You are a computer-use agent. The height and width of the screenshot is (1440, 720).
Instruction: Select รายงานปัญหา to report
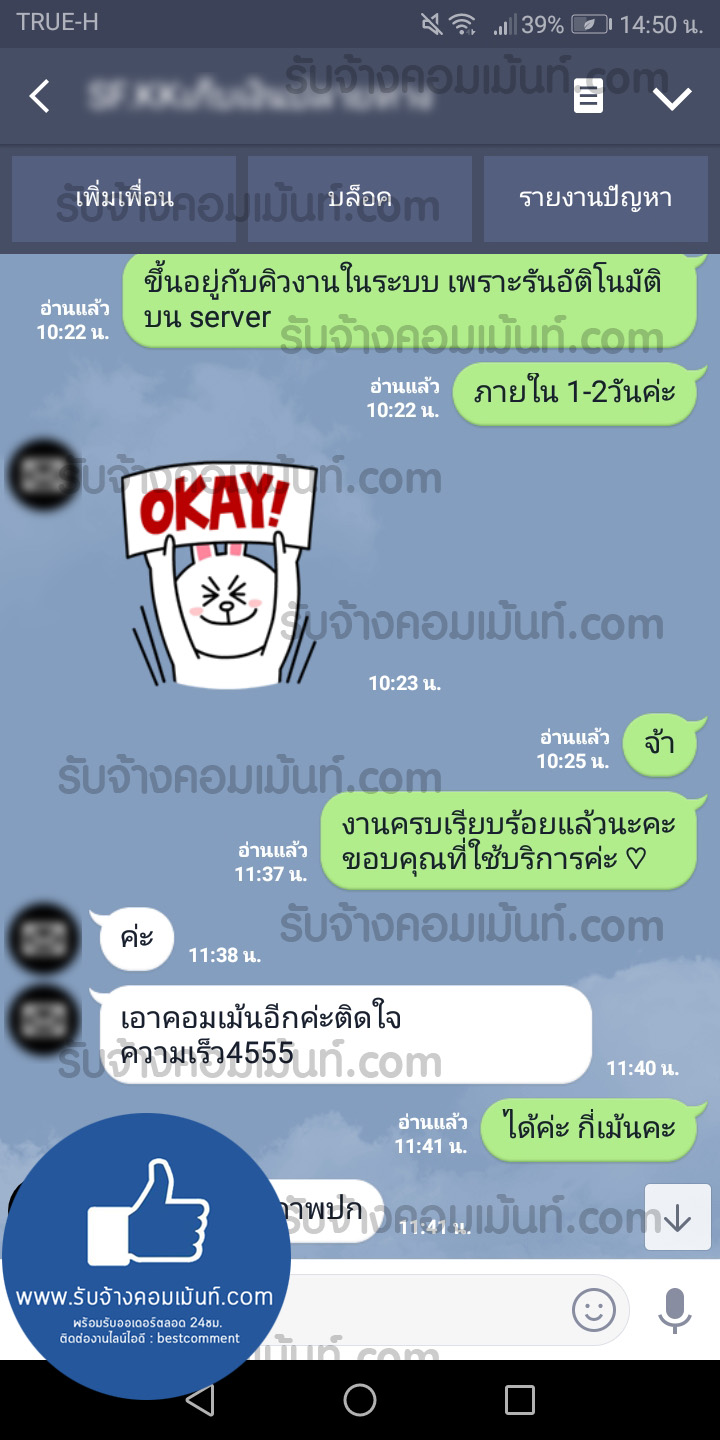595,198
